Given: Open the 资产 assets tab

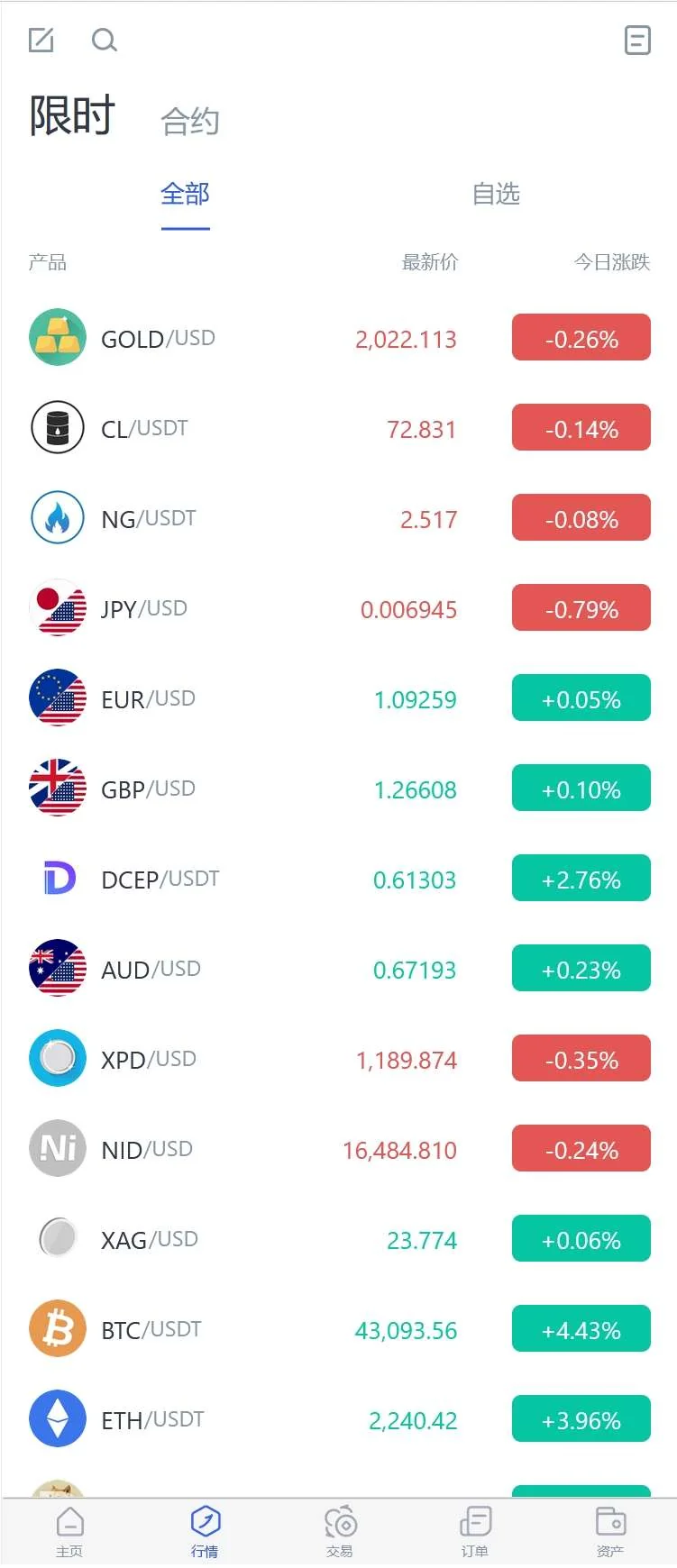Looking at the screenshot, I should click(x=610, y=1532).
